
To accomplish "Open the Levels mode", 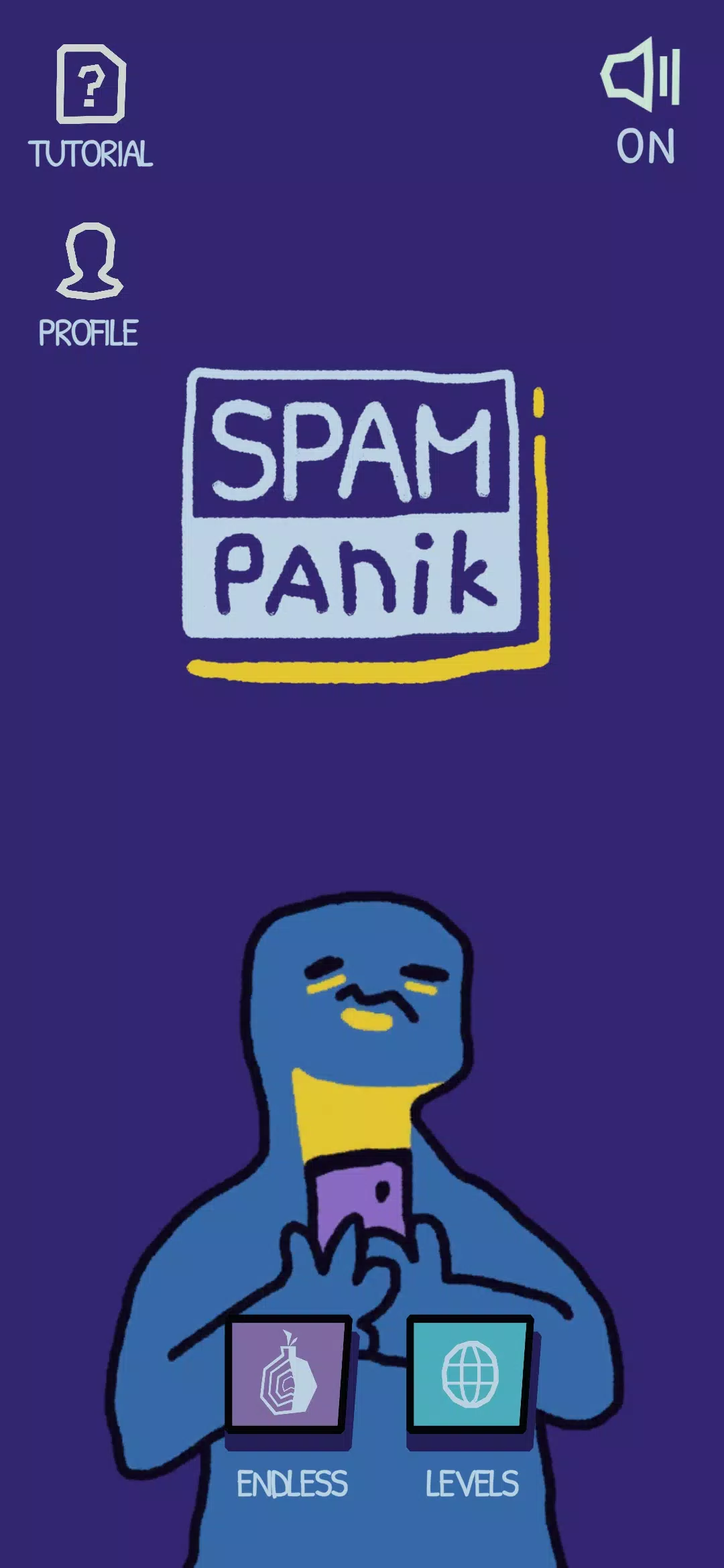I will [x=470, y=1374].
